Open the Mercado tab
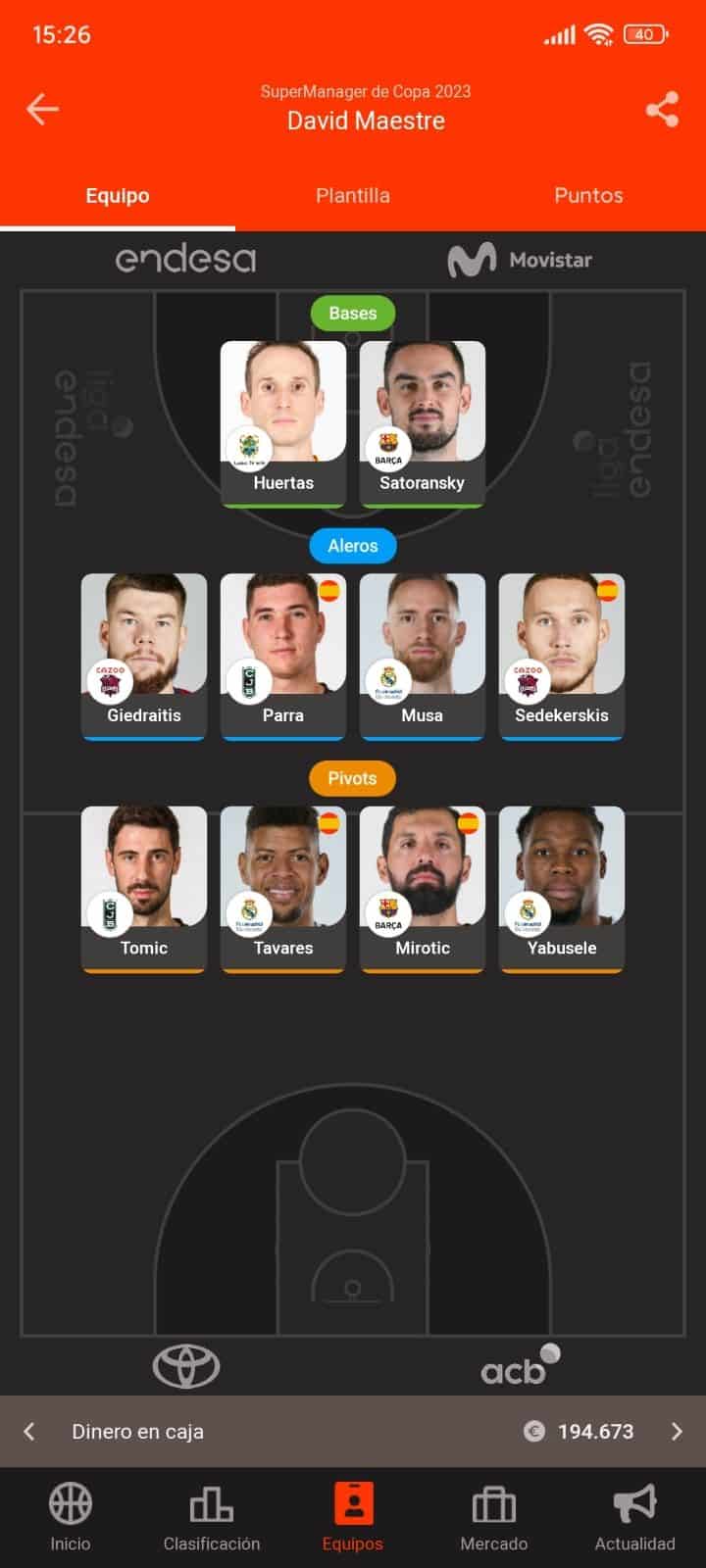706x1568 pixels. (x=494, y=1517)
